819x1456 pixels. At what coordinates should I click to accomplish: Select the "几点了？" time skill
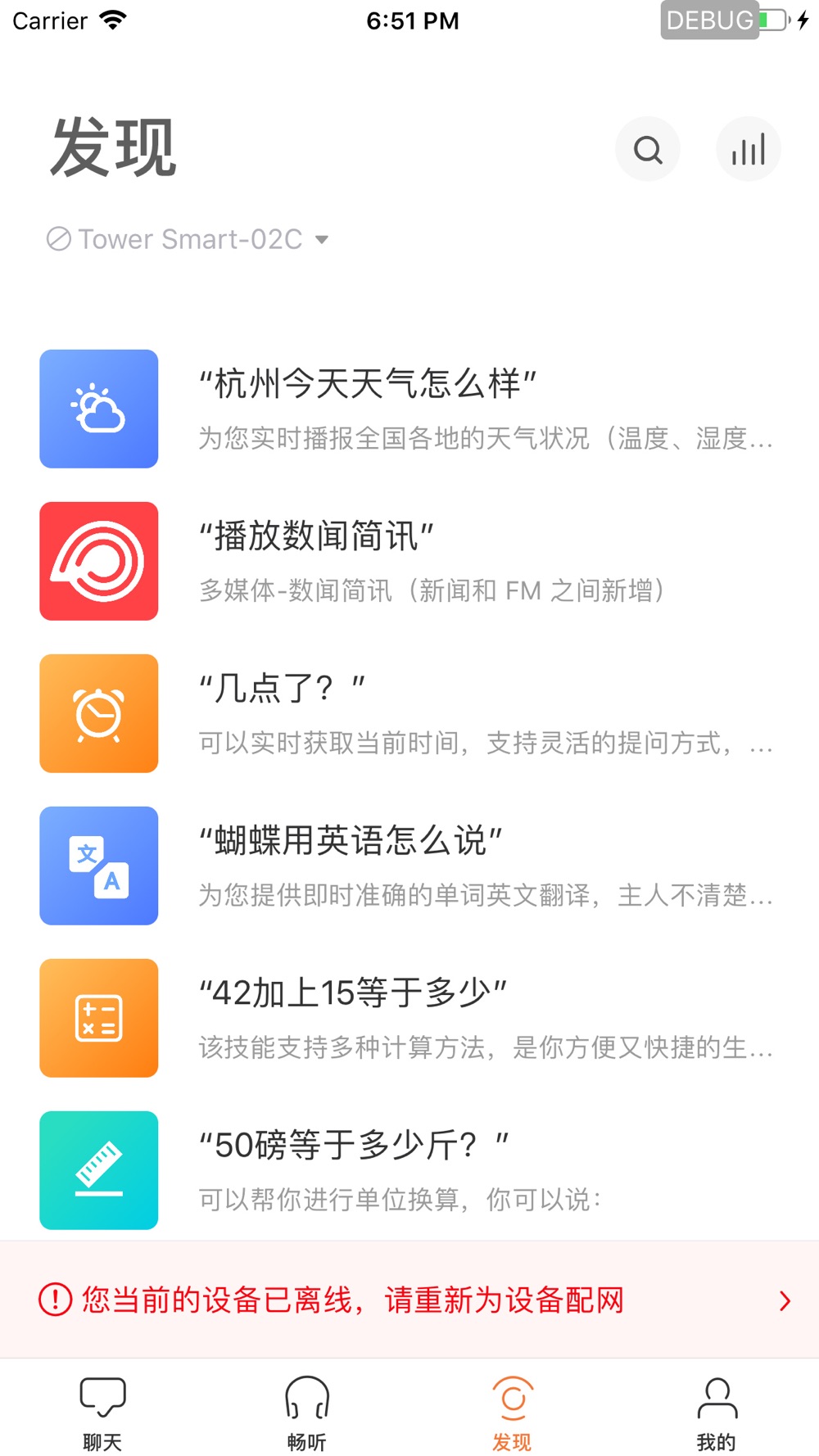[409, 713]
